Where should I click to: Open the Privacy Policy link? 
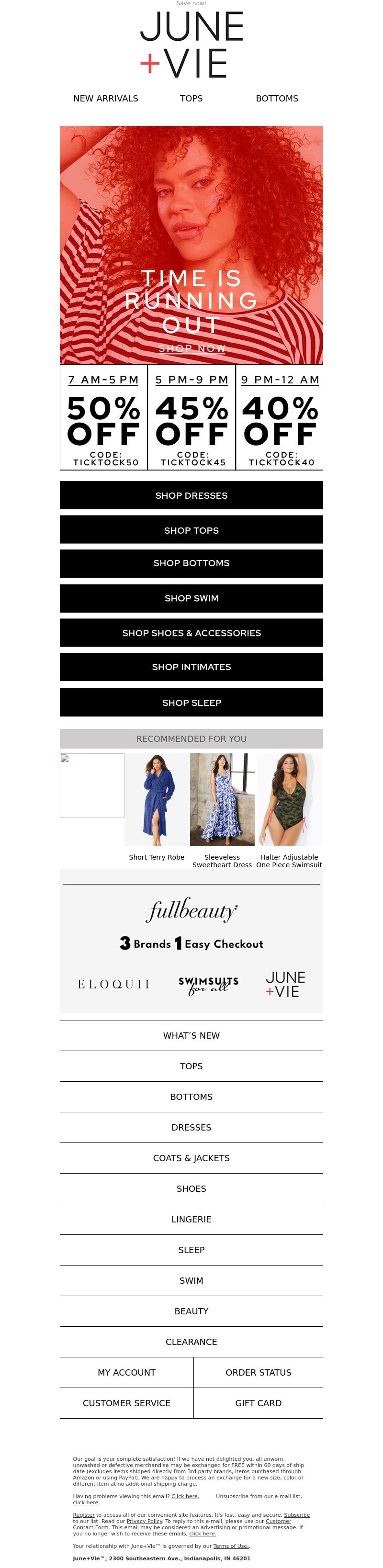(x=144, y=1521)
